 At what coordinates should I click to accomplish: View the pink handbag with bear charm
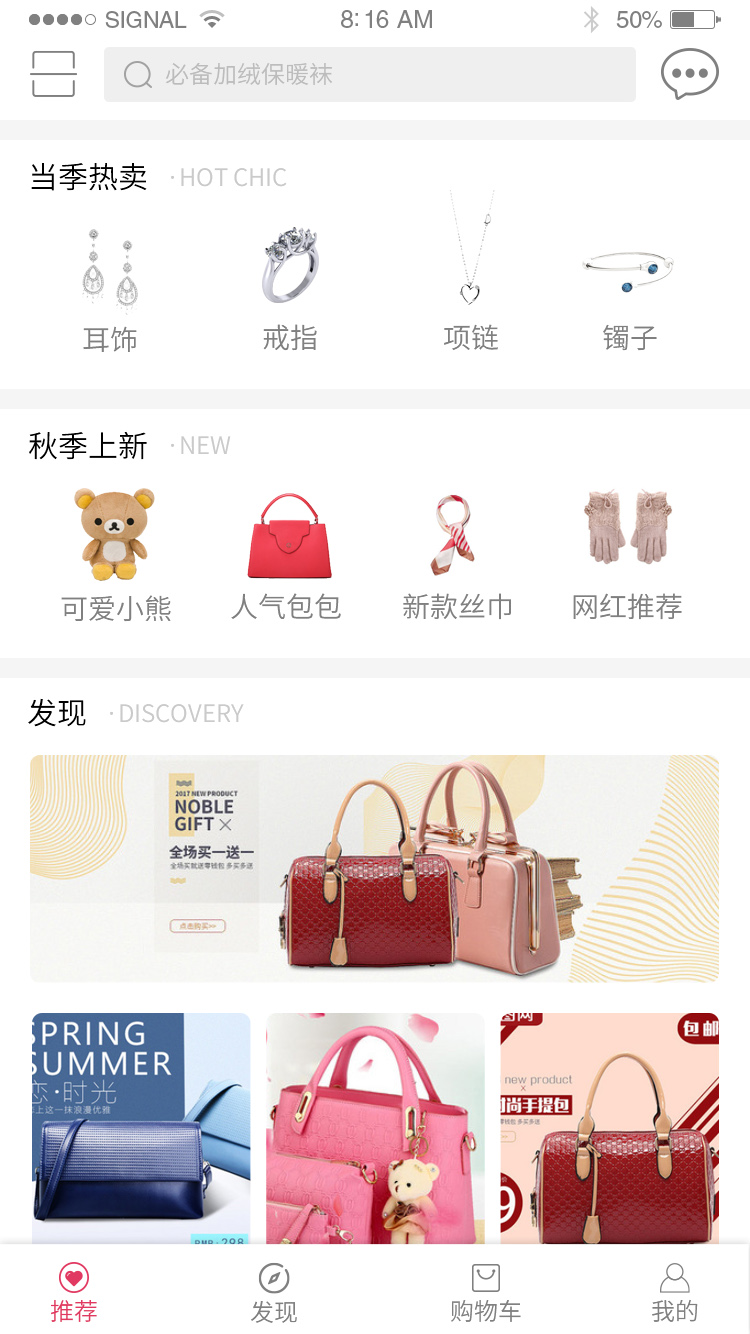(x=375, y=1128)
